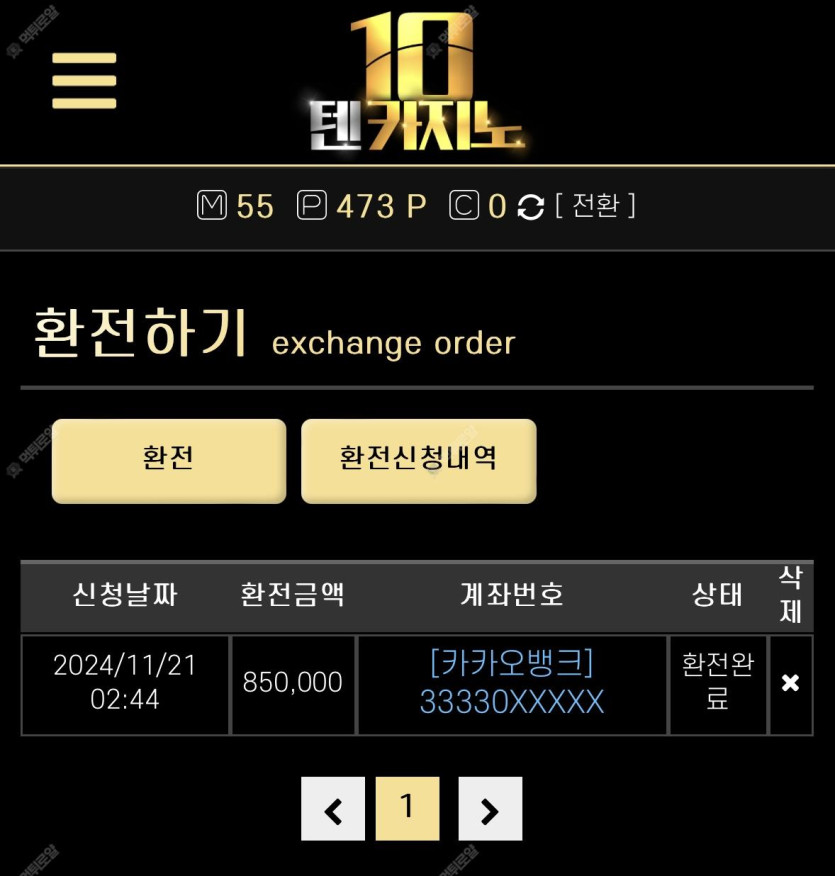Delete the 850,000 exchange record
The image size is (835, 876).
(x=790, y=683)
